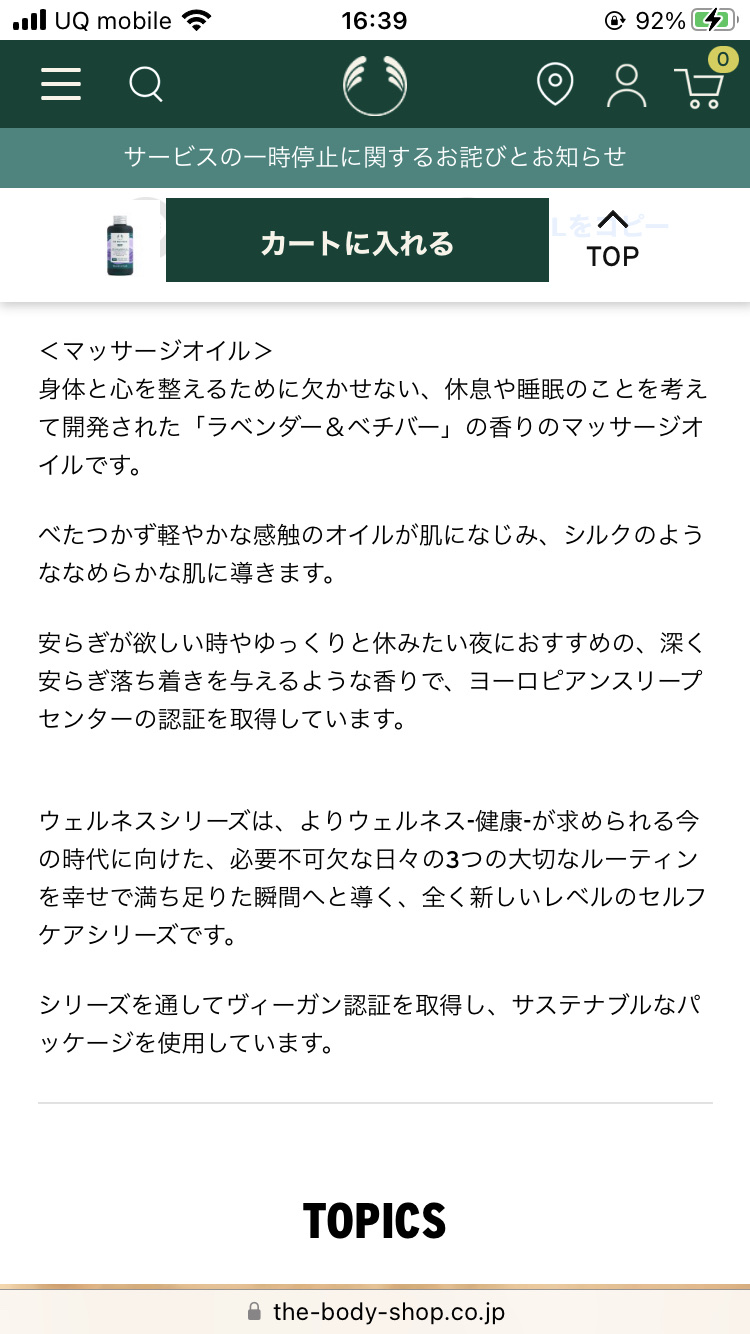
Task: Tap the product thumbnail beside cart button
Action: (x=120, y=243)
